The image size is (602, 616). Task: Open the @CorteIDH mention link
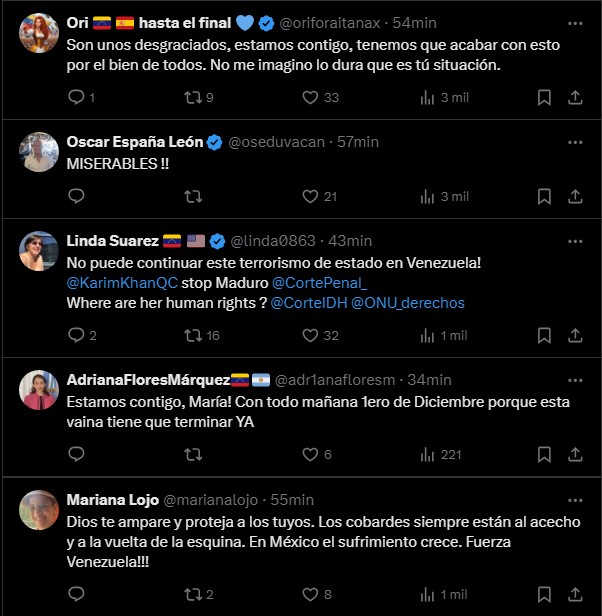tap(308, 302)
